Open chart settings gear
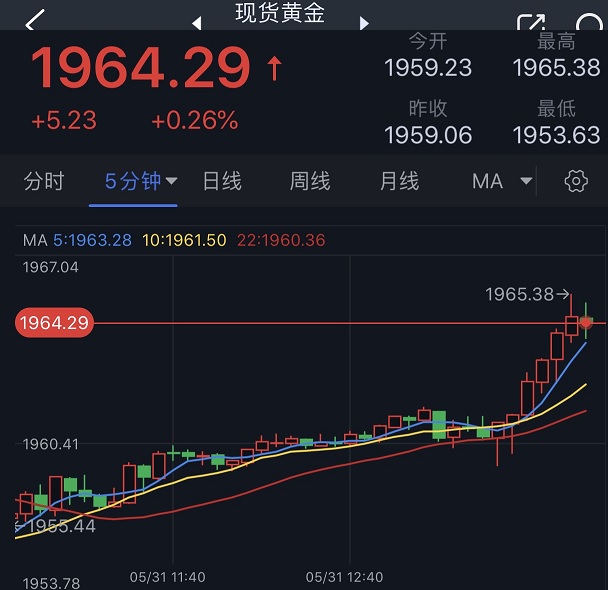Image resolution: width=608 pixels, height=590 pixels. click(x=576, y=181)
